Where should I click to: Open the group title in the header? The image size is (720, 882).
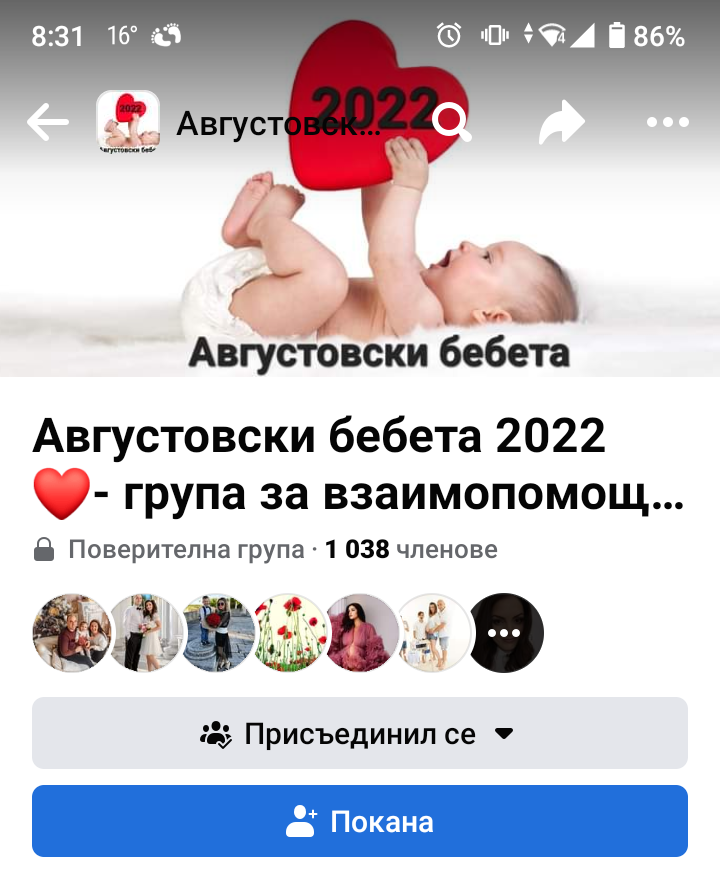click(x=278, y=124)
